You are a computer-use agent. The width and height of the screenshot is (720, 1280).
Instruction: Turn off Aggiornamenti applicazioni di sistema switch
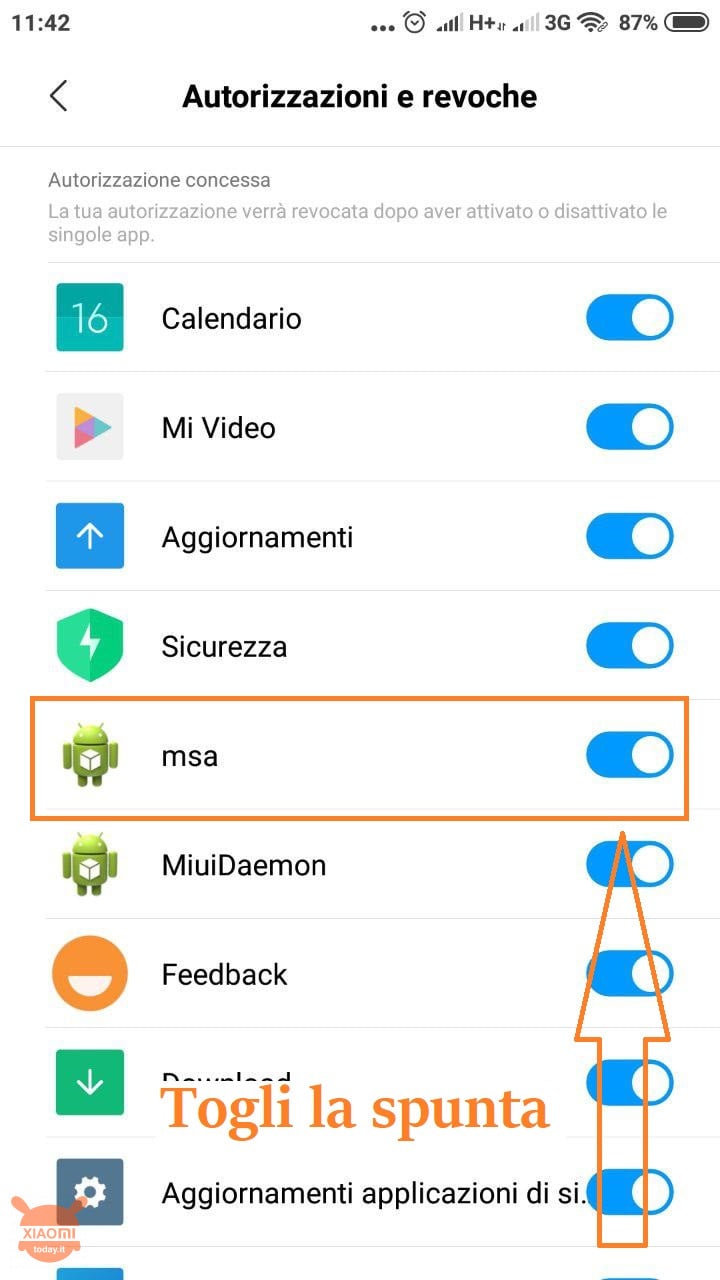pos(630,1192)
